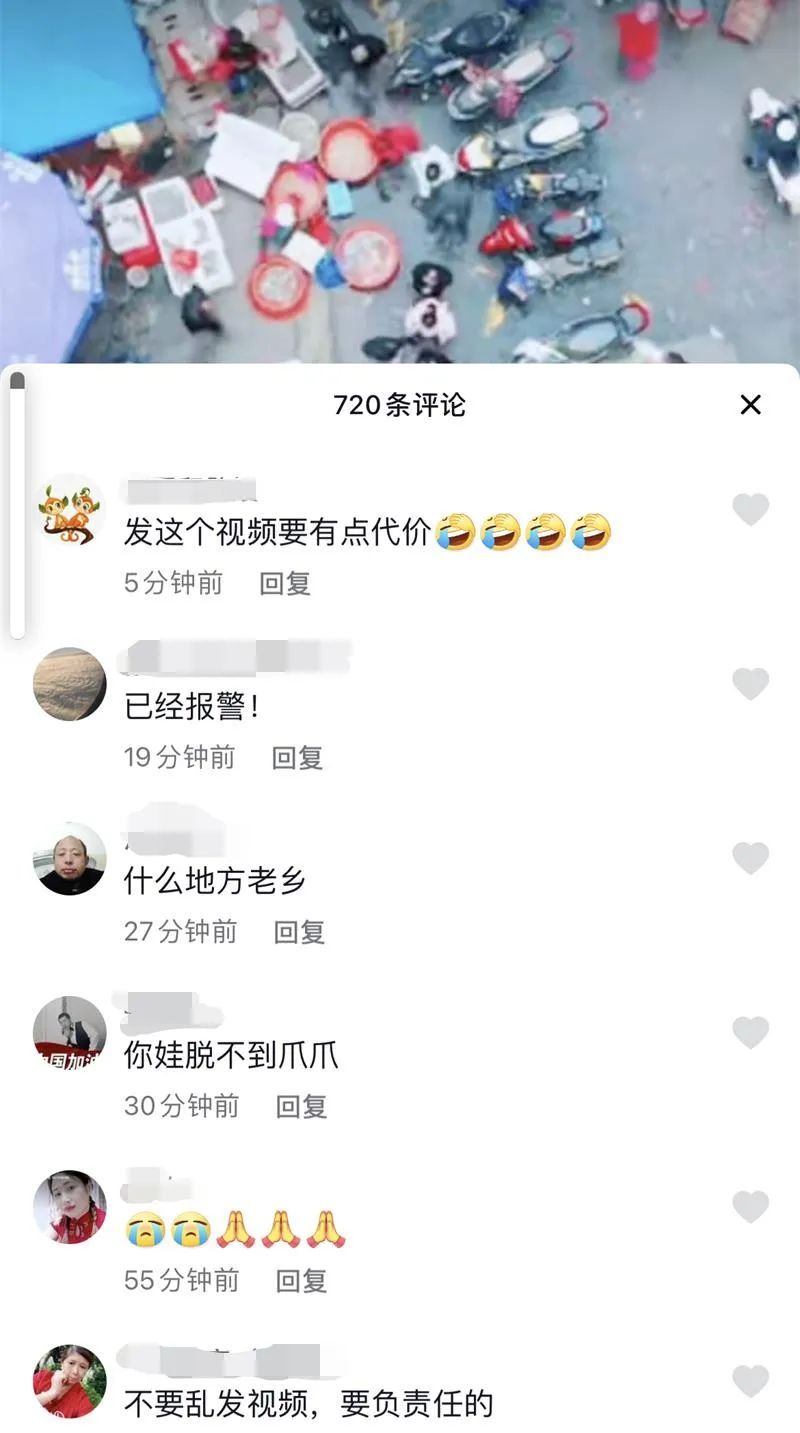Open the monkey avatar commenter's profile

coord(70,510)
